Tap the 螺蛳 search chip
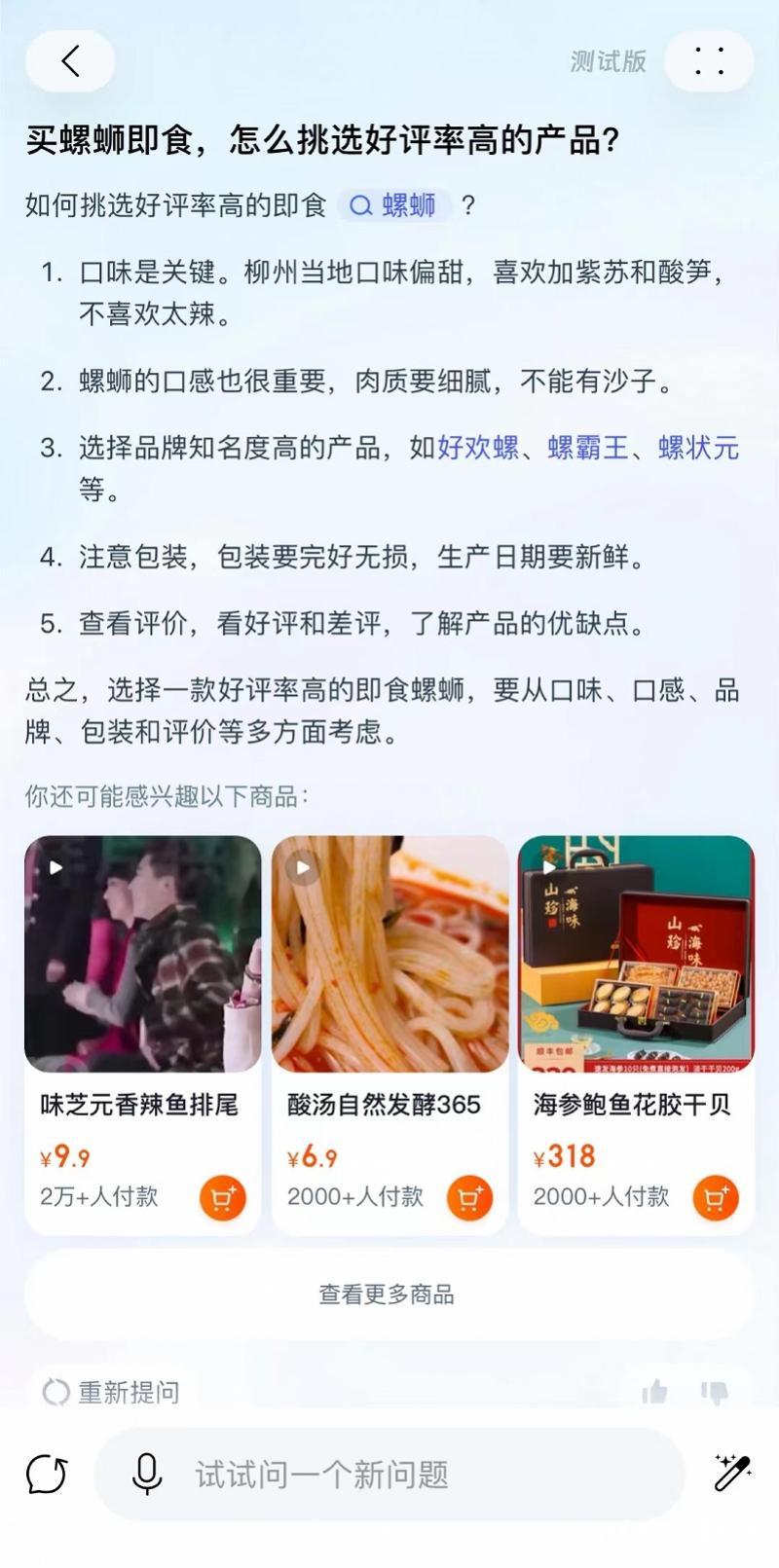 394,205
